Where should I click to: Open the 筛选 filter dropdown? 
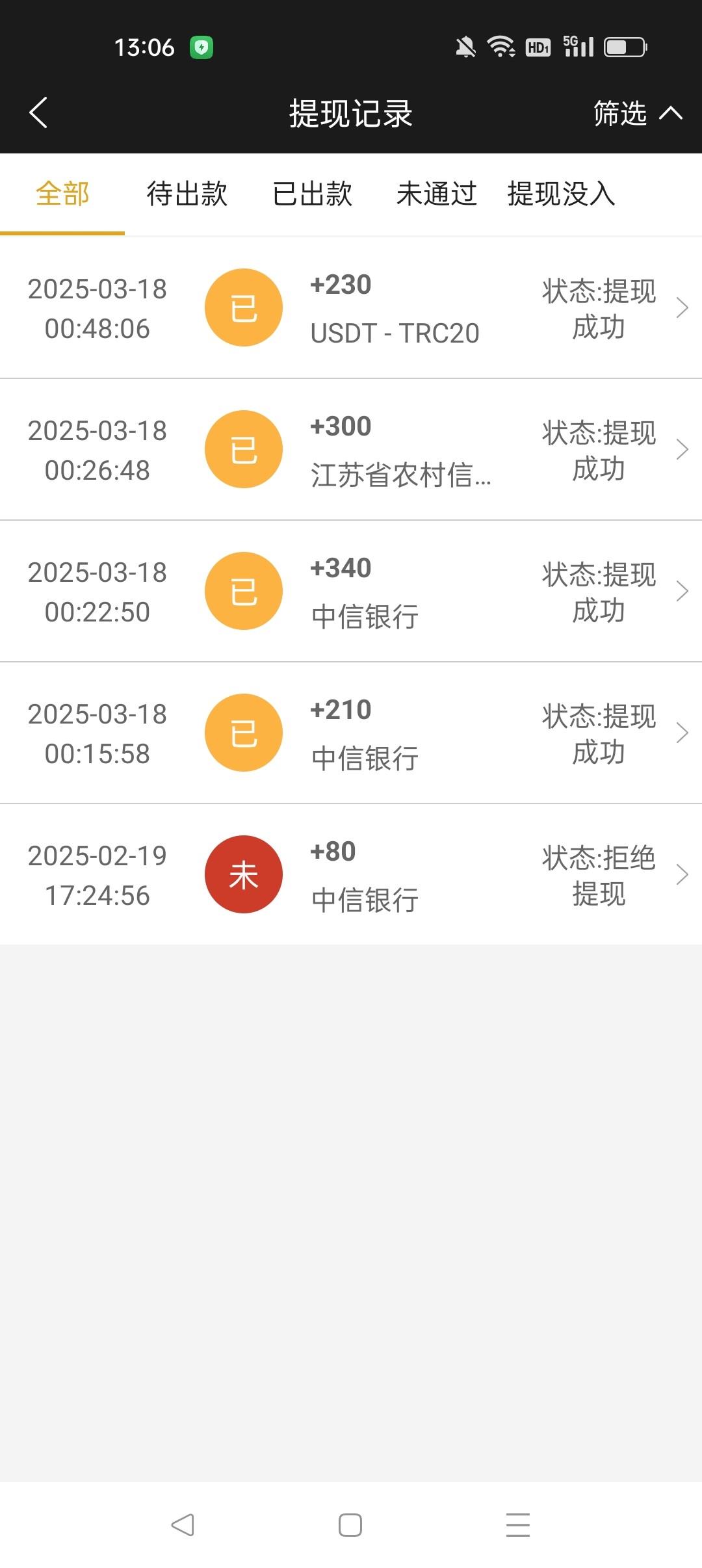(637, 113)
